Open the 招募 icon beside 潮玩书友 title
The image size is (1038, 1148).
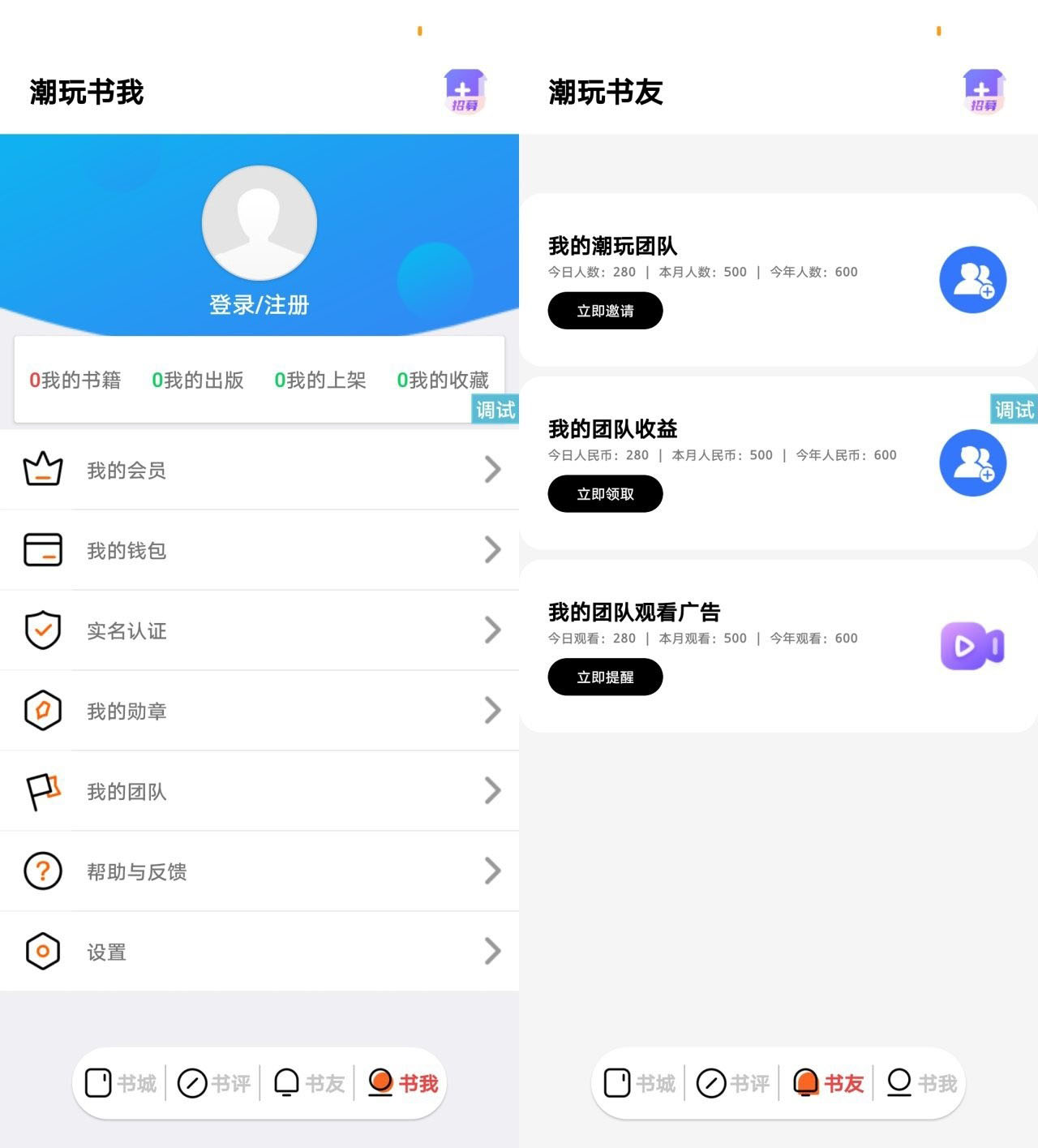(984, 92)
